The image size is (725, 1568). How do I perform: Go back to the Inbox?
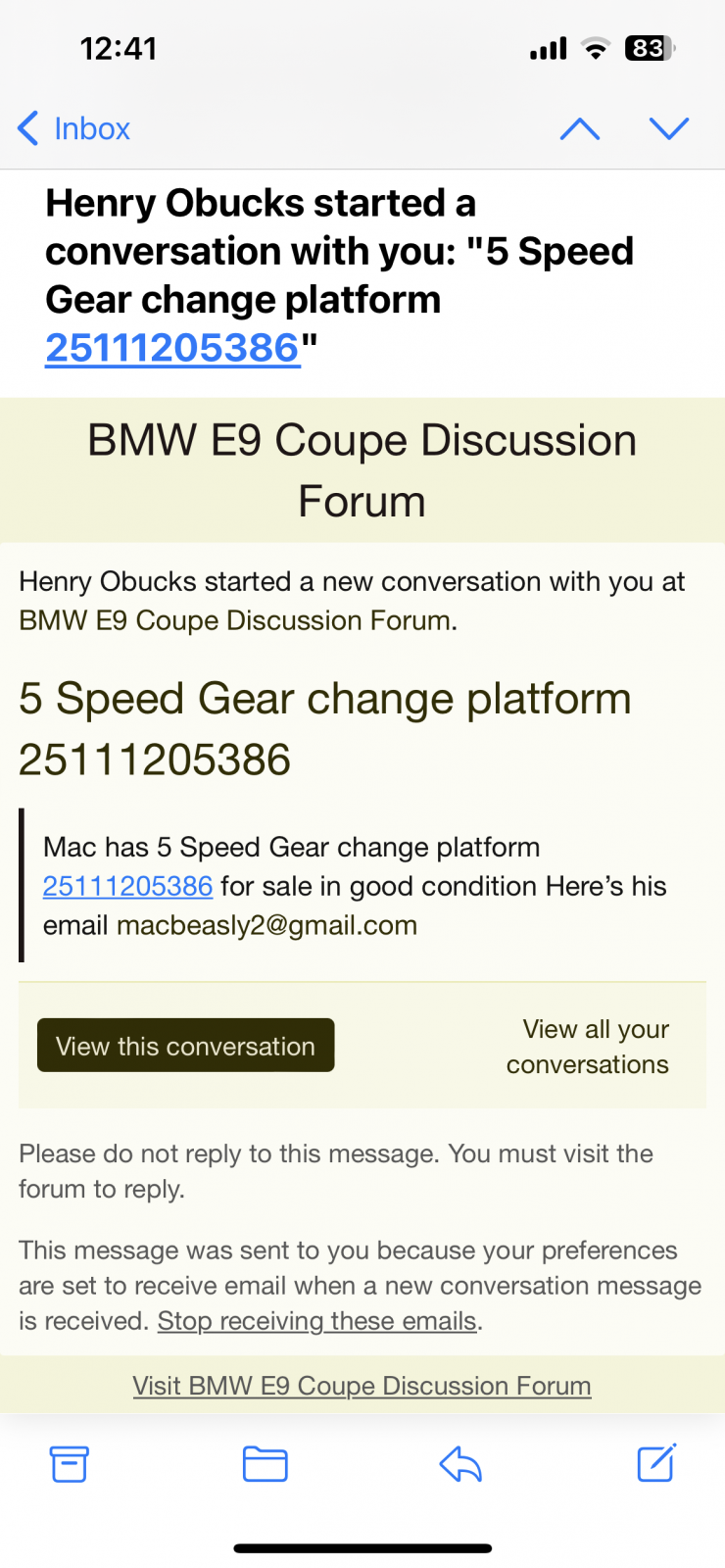click(x=74, y=128)
